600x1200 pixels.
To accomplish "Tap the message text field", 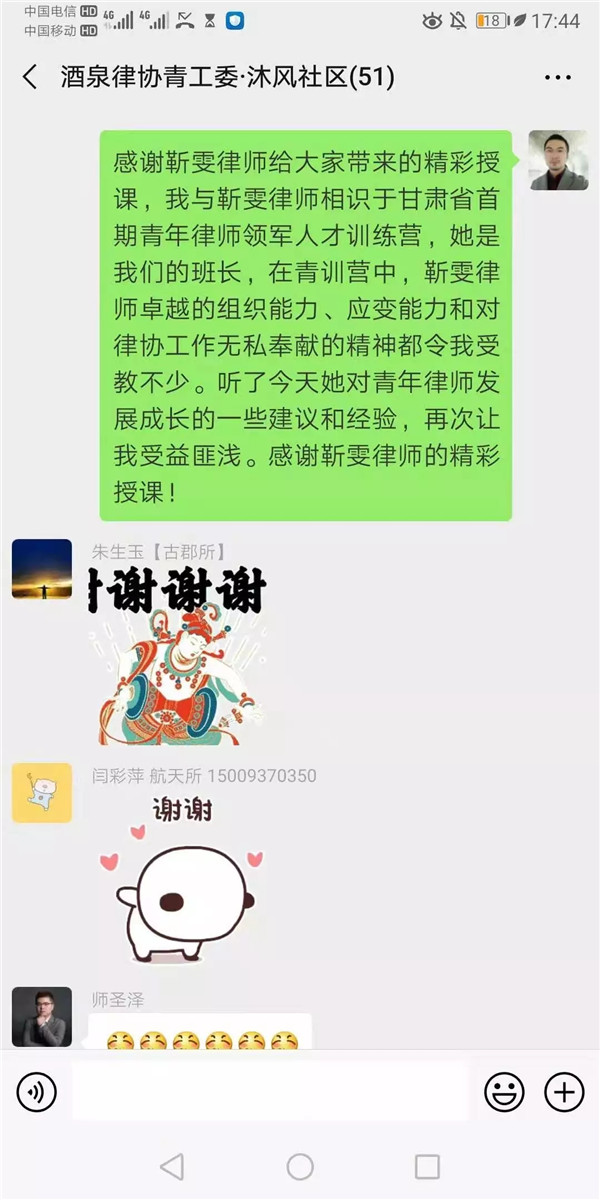I will coord(270,1092).
